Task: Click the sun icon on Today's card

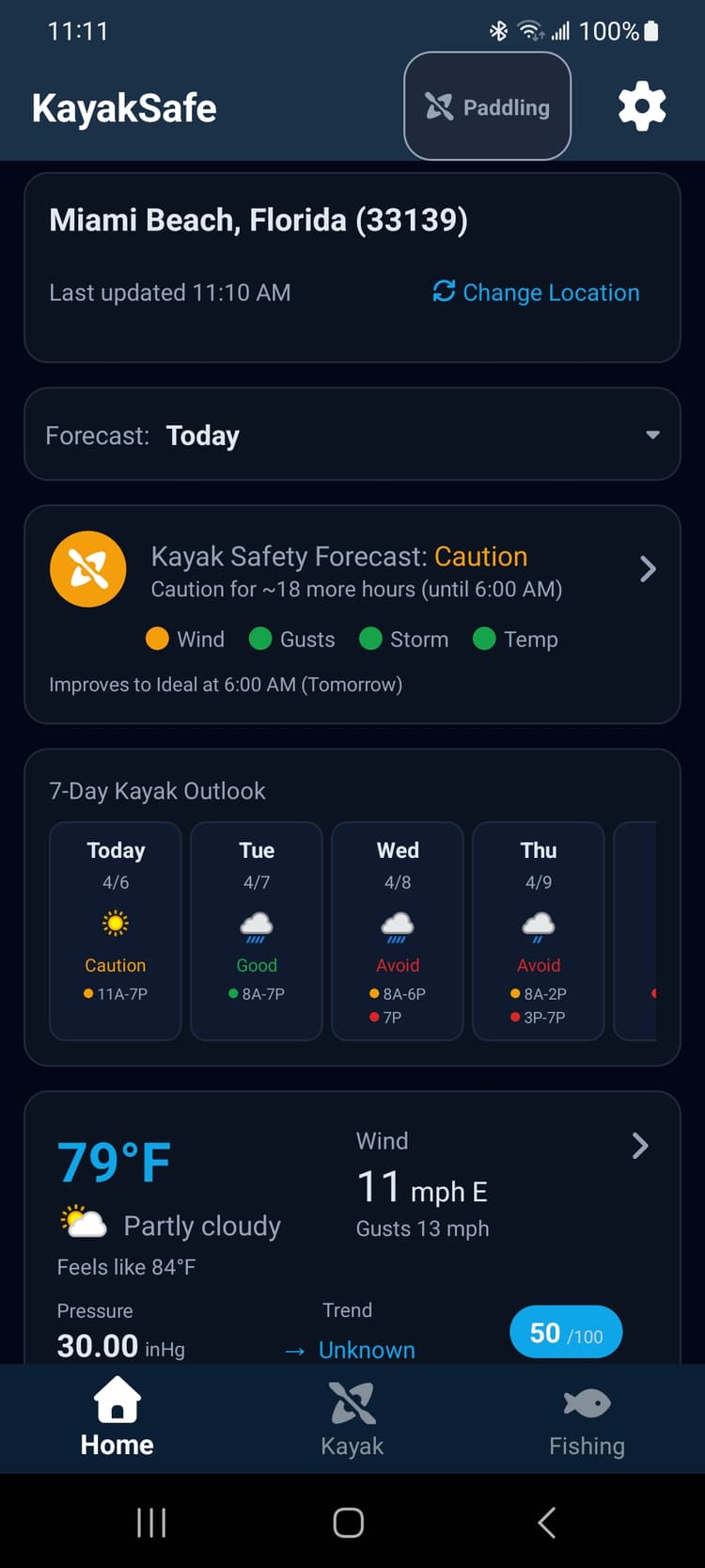Action: click(x=115, y=922)
